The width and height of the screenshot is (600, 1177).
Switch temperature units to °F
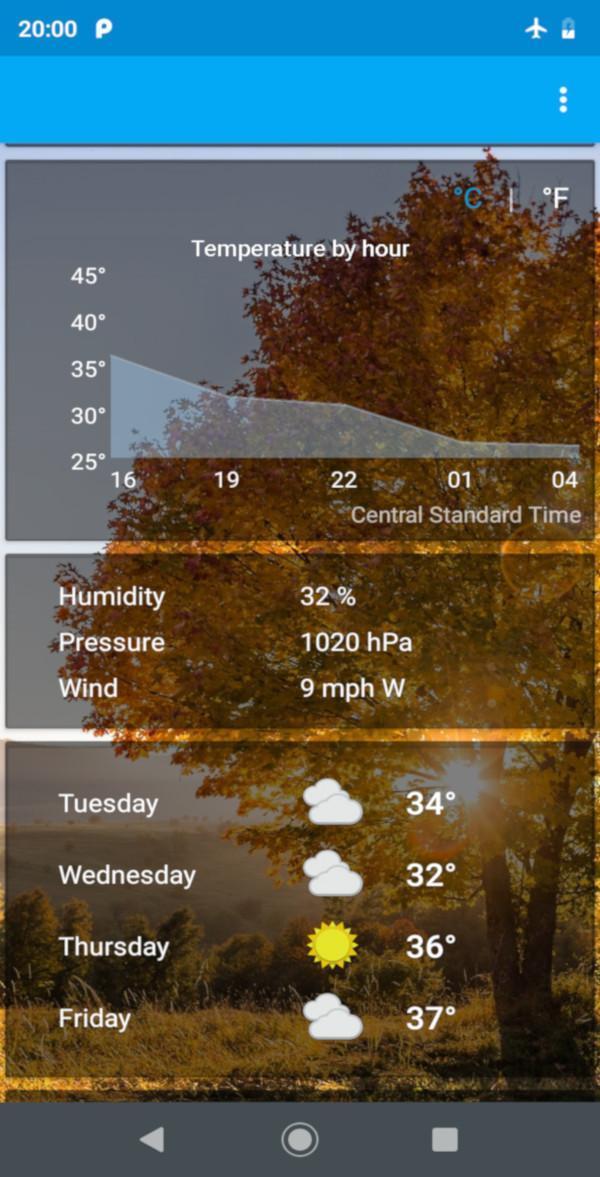tap(555, 198)
